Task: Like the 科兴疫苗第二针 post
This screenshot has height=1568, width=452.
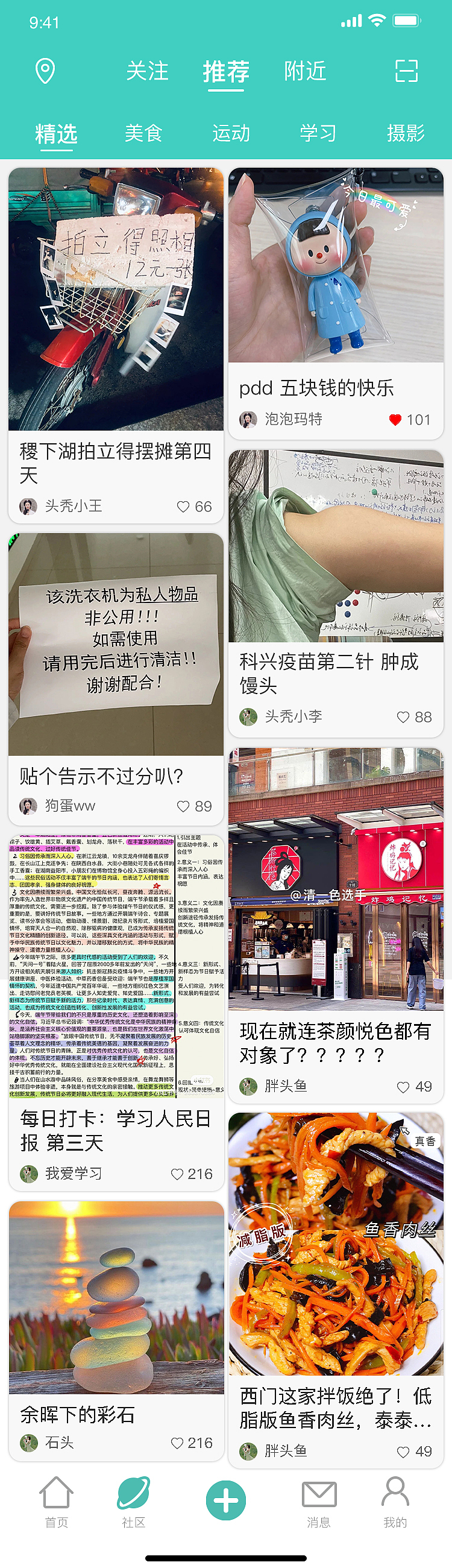Action: pos(403,717)
